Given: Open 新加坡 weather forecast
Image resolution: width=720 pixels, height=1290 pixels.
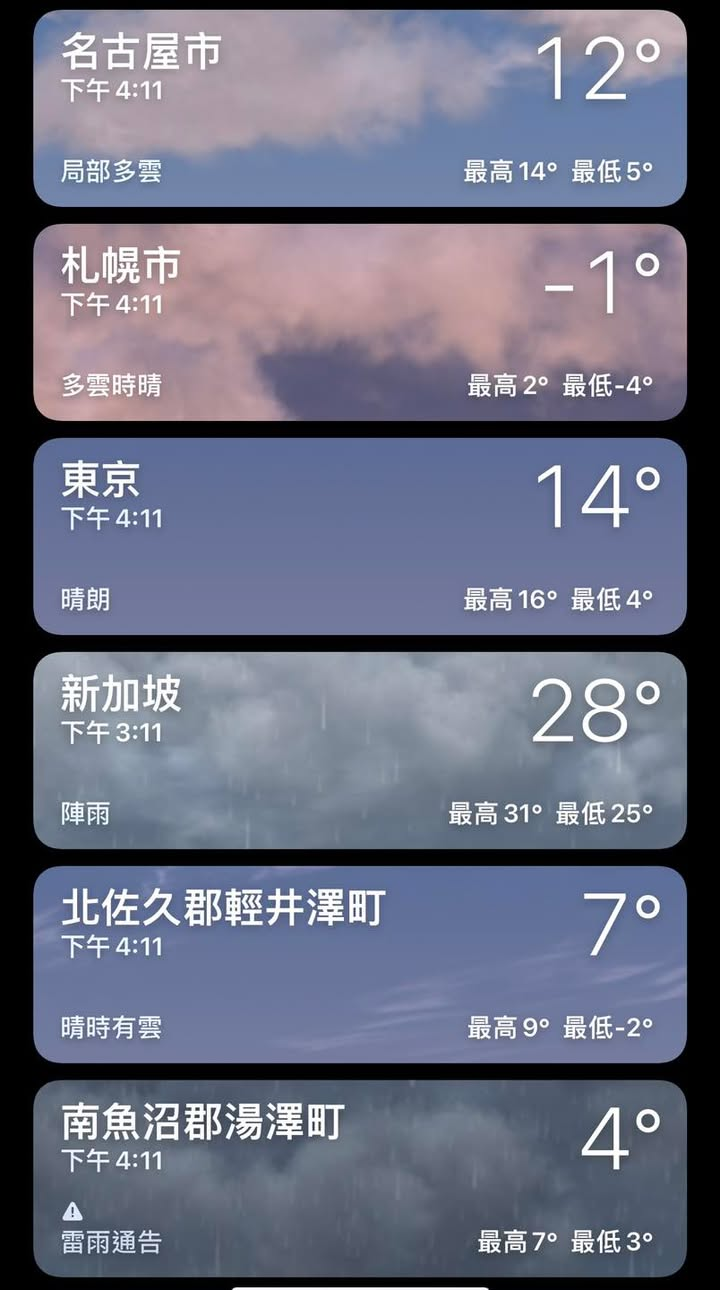Looking at the screenshot, I should click(360, 750).
